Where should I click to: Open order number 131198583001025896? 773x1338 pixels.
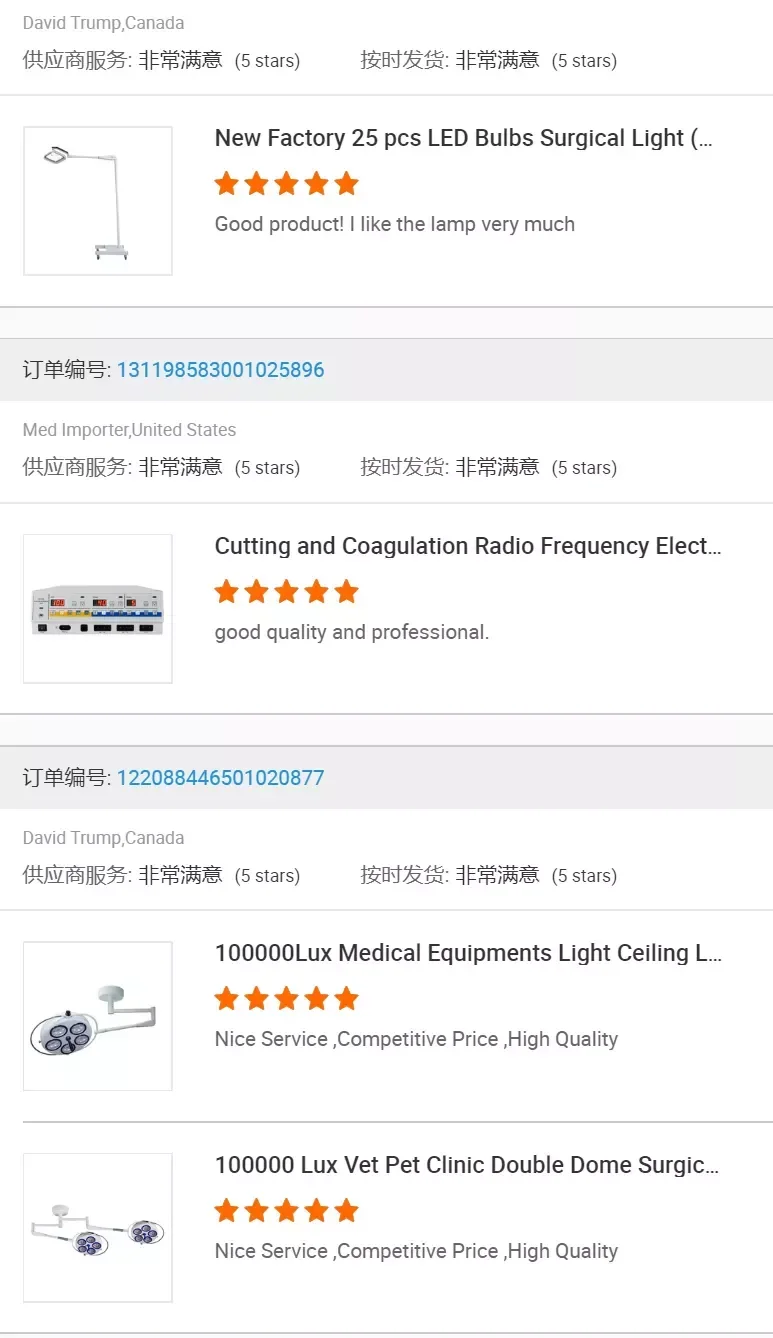(220, 370)
